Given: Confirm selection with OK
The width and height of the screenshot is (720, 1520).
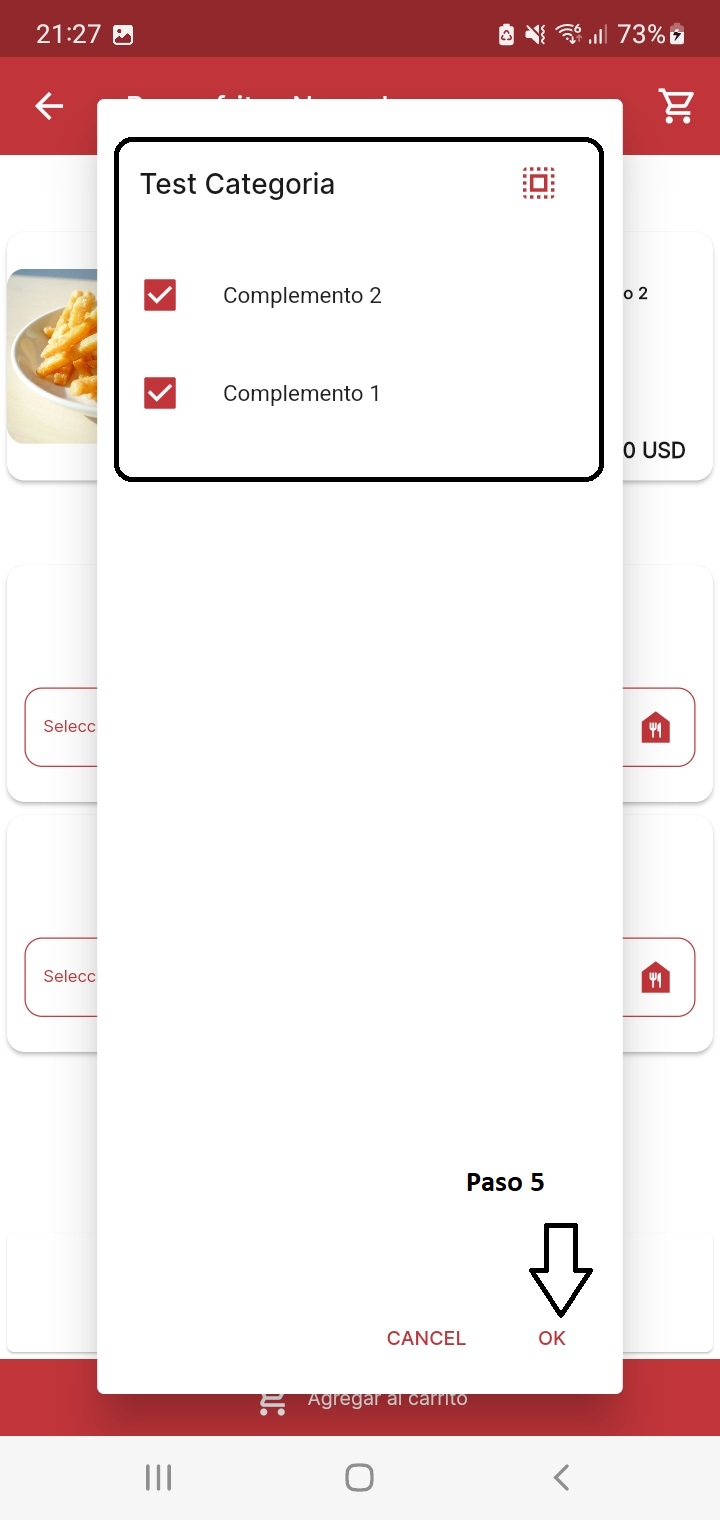Looking at the screenshot, I should tap(552, 1338).
